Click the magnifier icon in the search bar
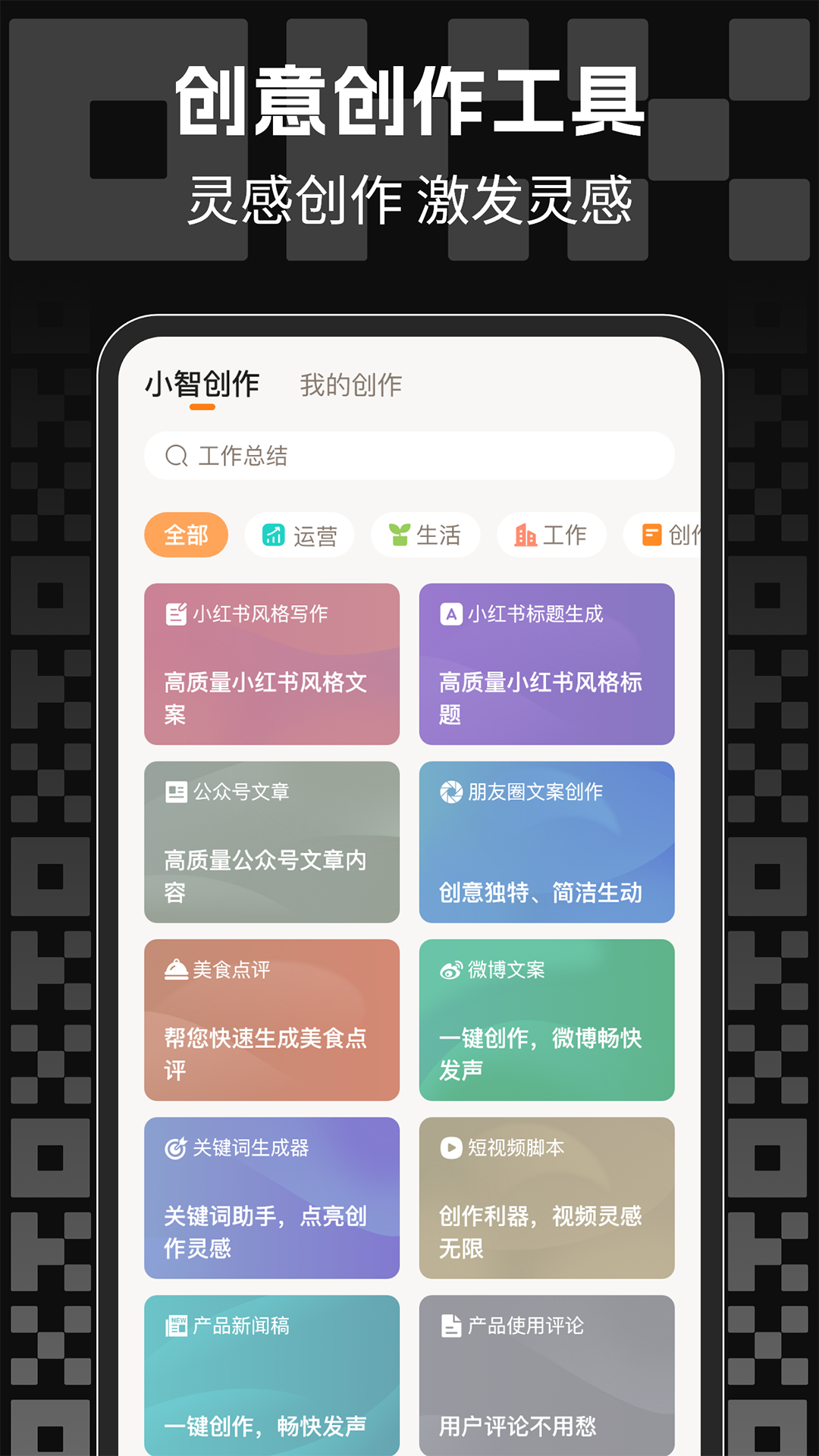The height and width of the screenshot is (1456, 819). click(x=177, y=456)
